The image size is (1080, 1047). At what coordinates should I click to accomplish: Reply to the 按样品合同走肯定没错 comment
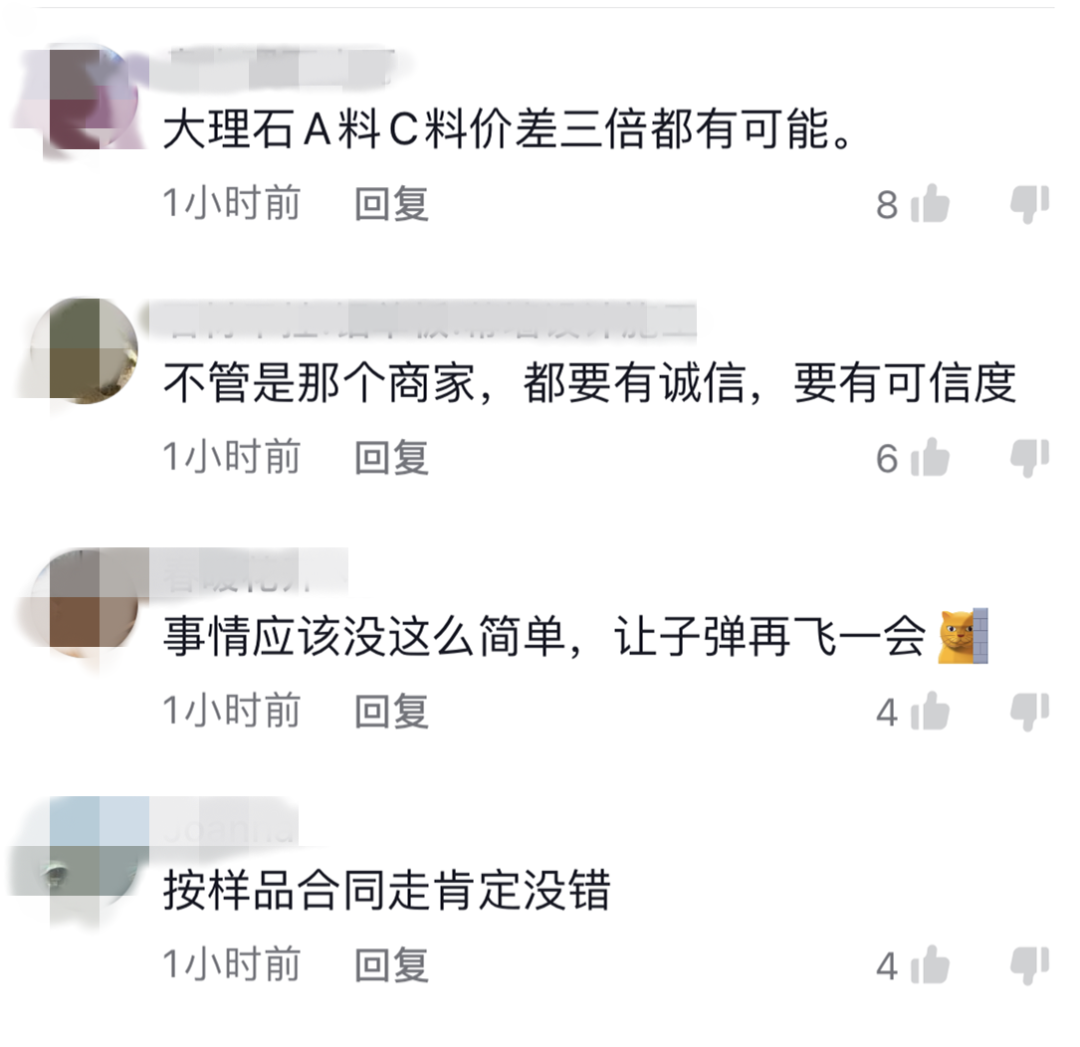point(391,965)
